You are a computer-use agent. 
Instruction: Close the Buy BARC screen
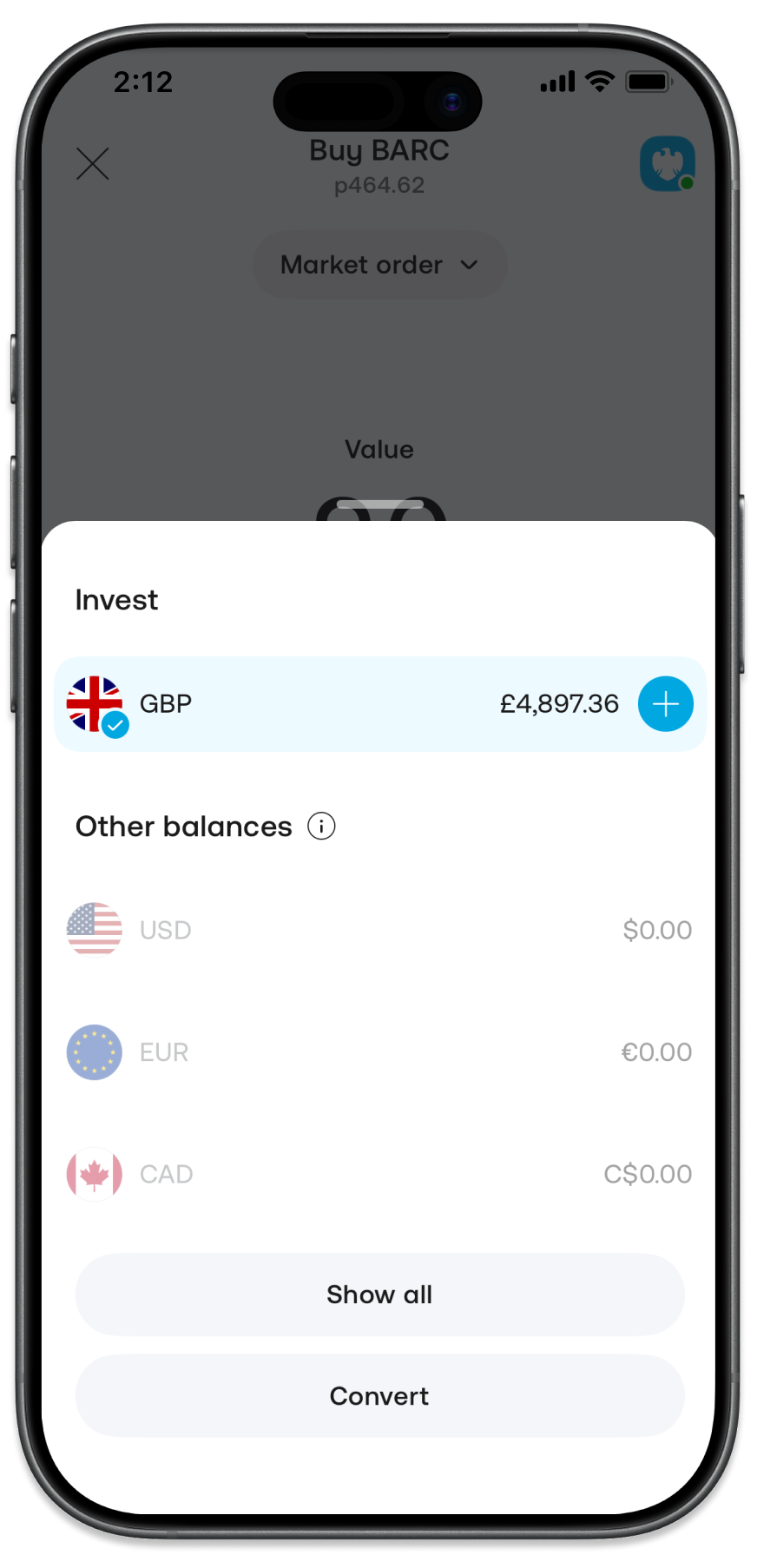tap(93, 163)
